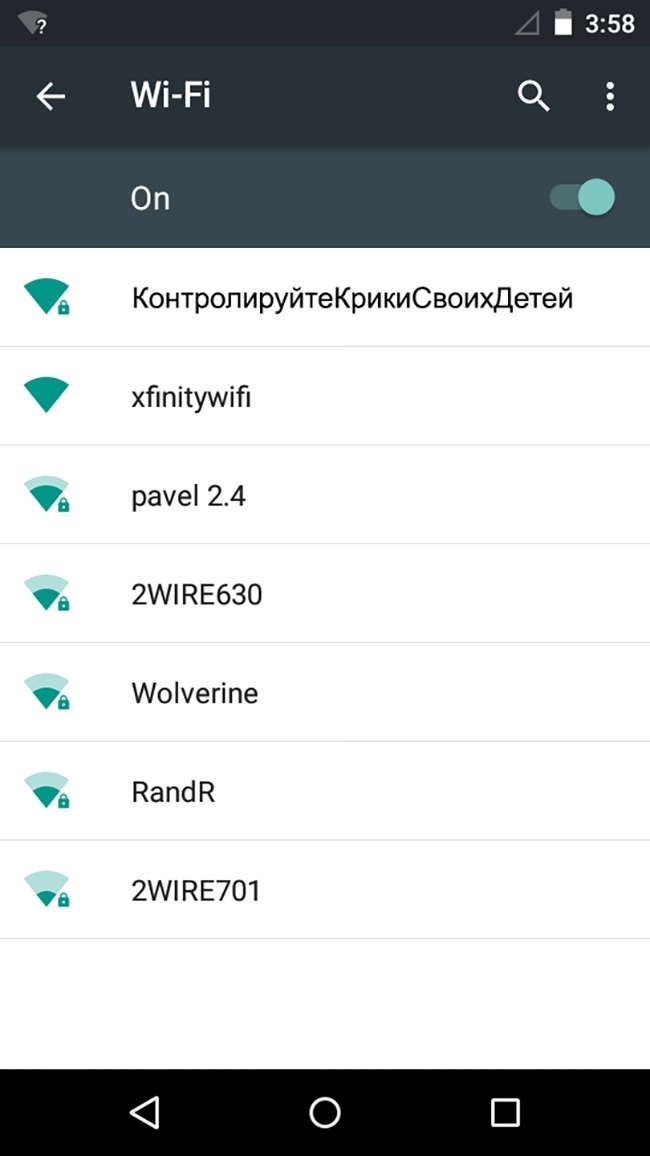This screenshot has height=1156, width=650.
Task: Choose the 2WIRE630 network
Action: click(x=196, y=595)
